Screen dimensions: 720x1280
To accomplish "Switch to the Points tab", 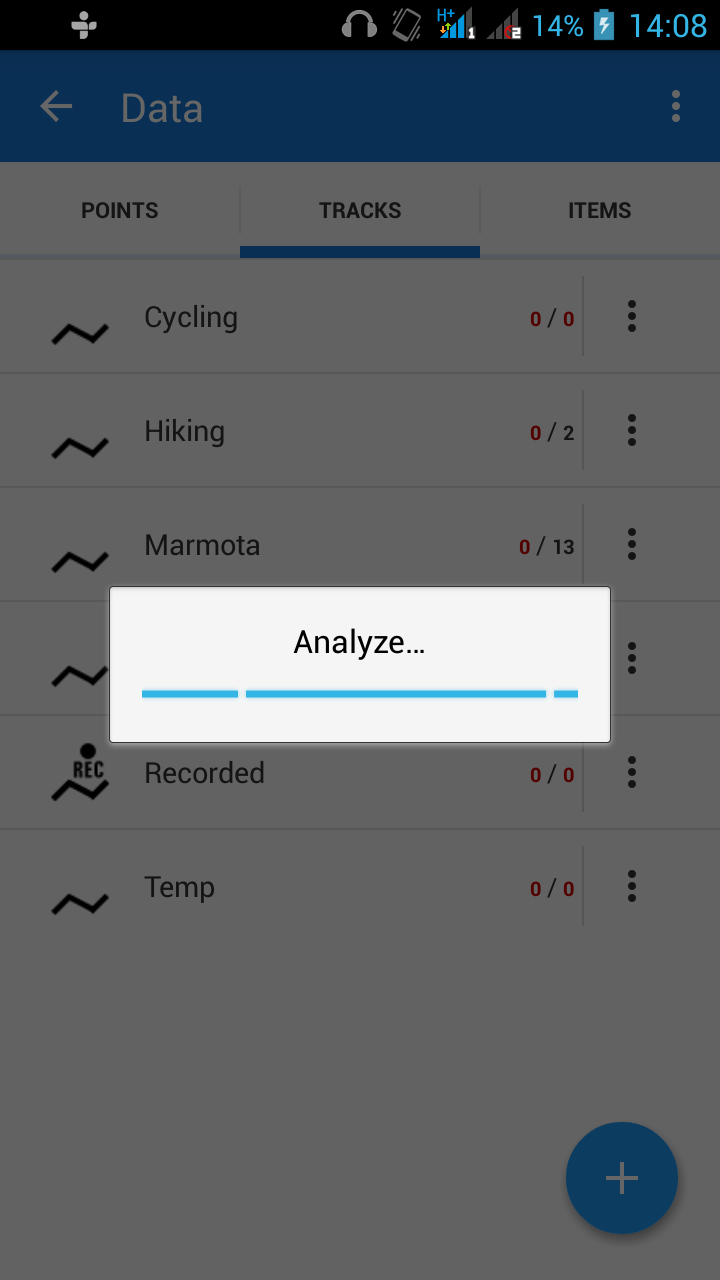I will coord(120,211).
